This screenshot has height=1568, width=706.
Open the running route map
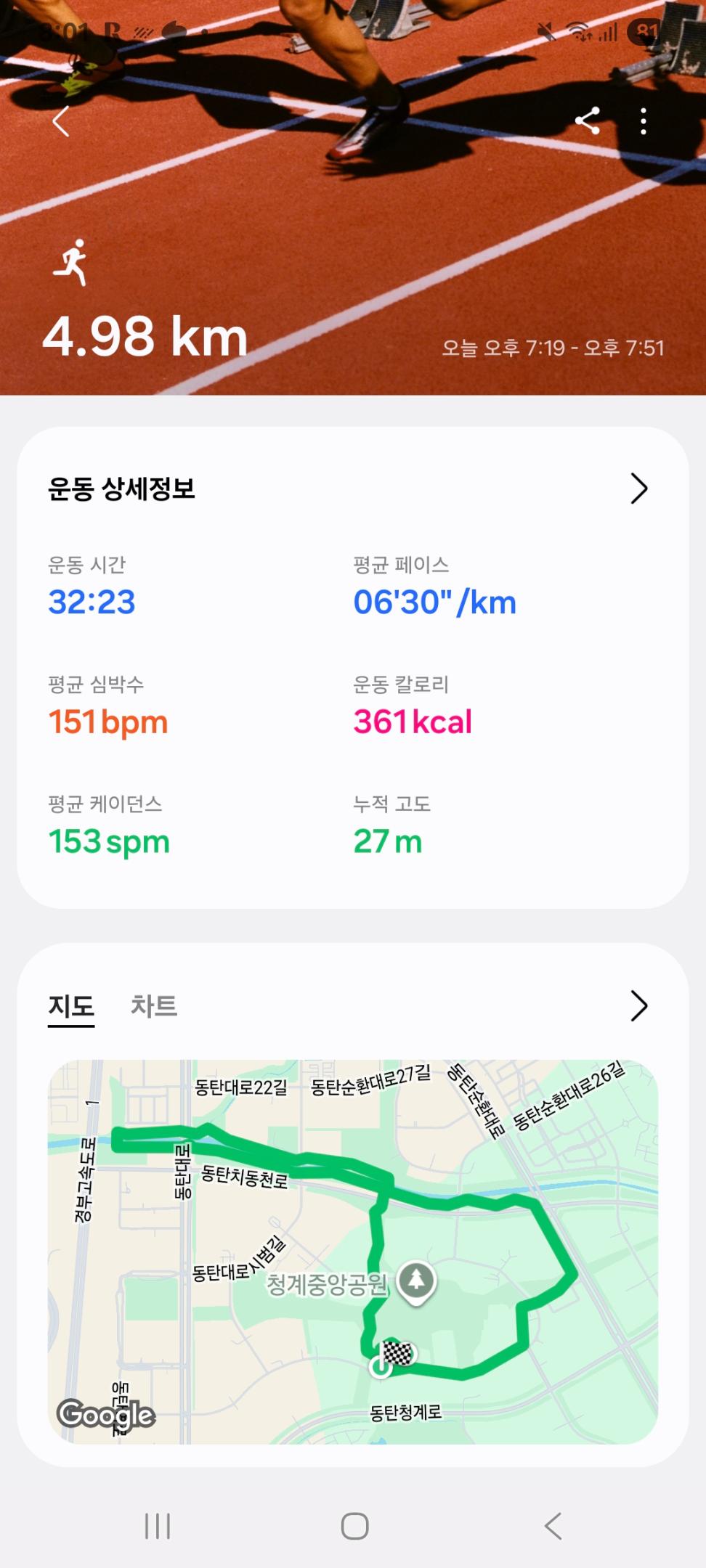[353, 1251]
